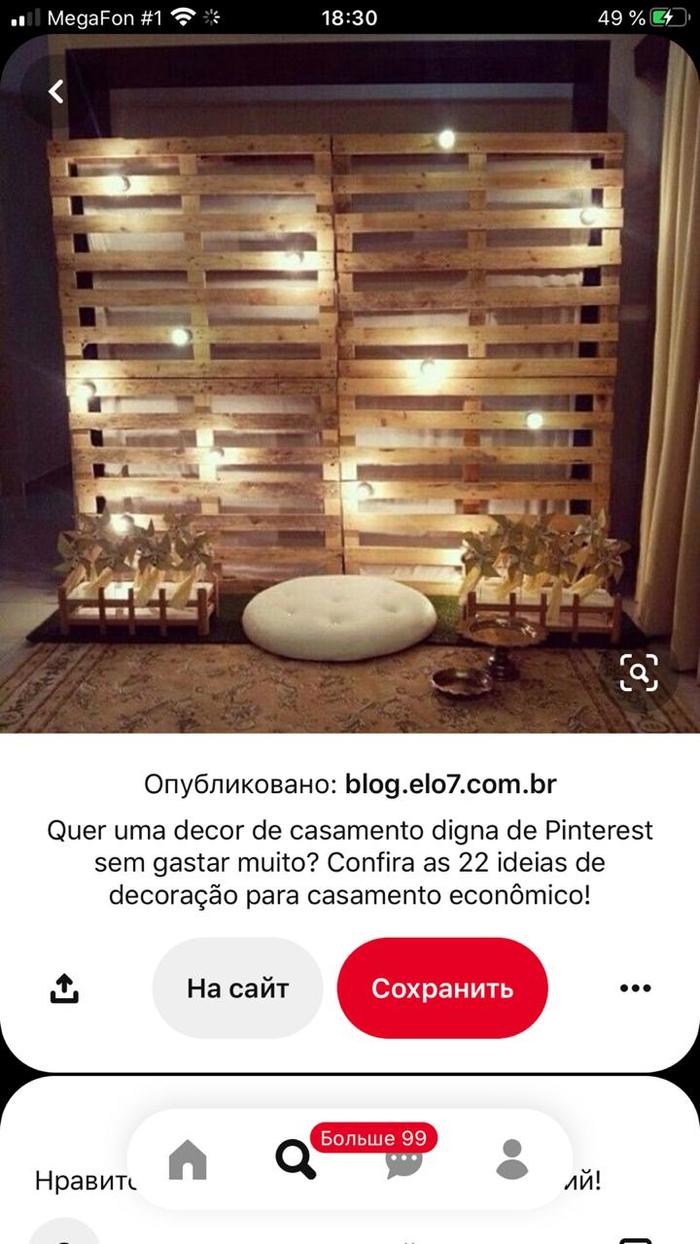
Task: Go back using the arrow icon
Action: [x=56, y=91]
